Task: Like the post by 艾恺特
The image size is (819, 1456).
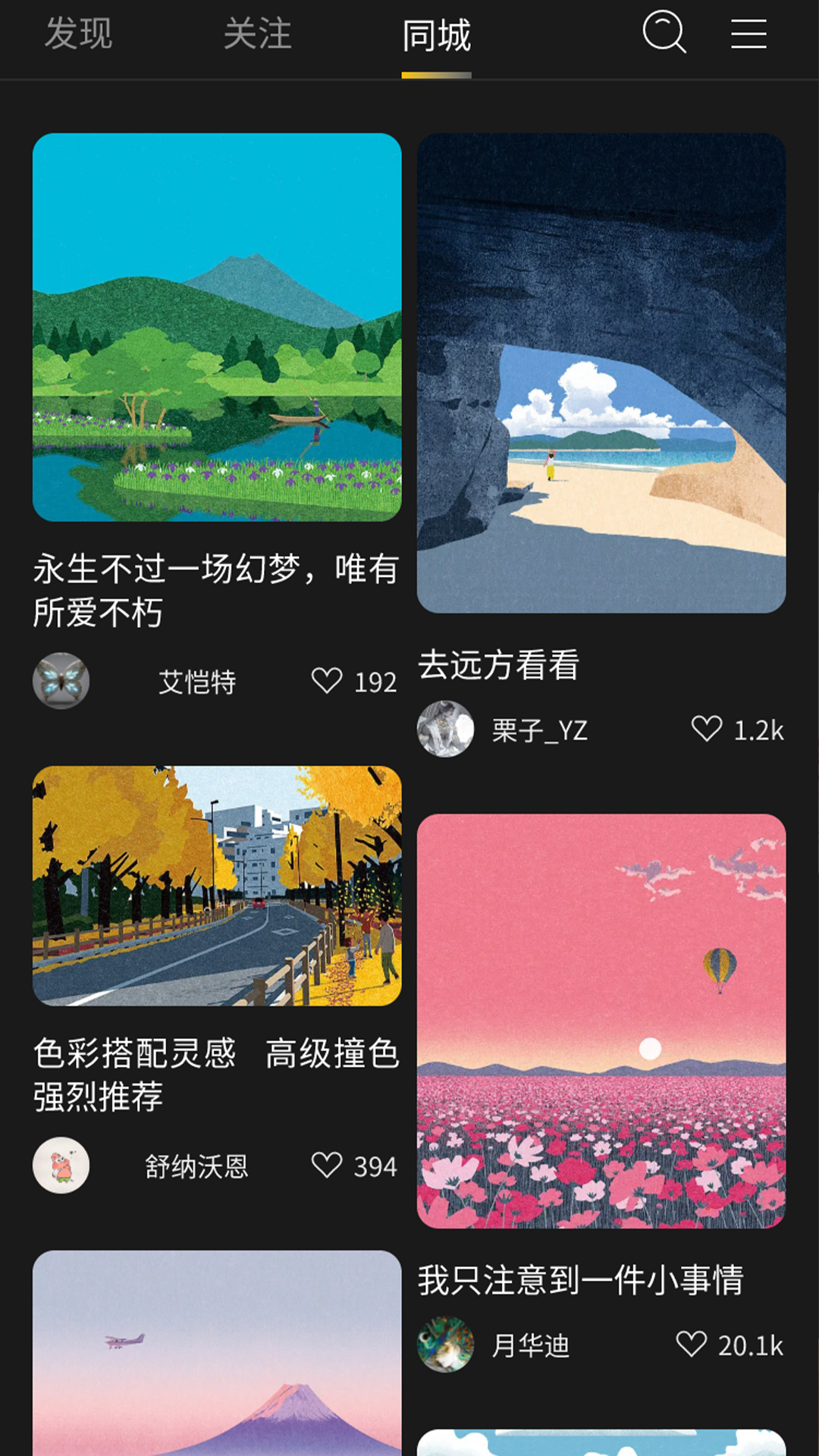Action: 328,681
